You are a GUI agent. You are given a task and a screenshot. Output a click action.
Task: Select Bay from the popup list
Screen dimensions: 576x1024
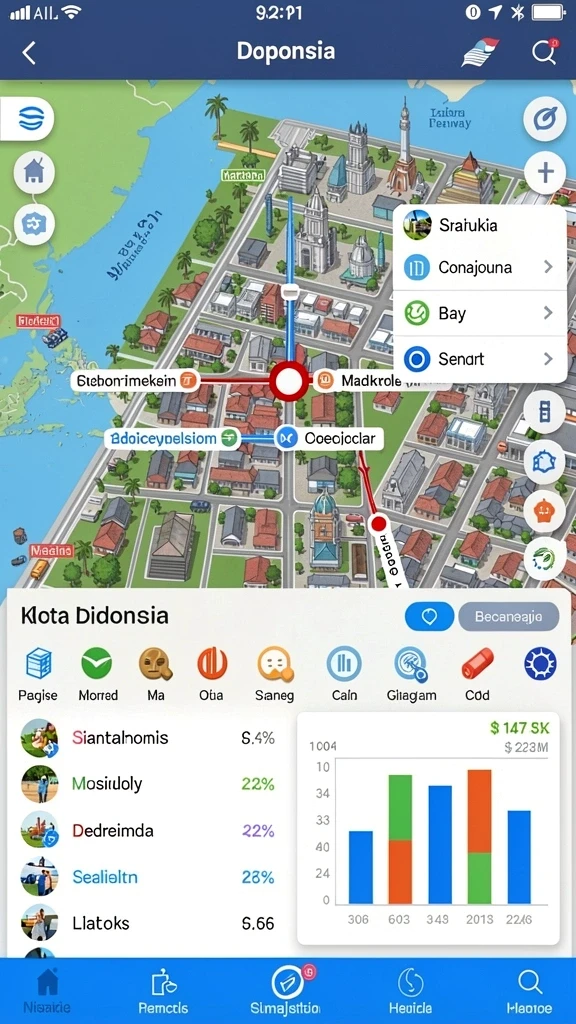coord(480,313)
